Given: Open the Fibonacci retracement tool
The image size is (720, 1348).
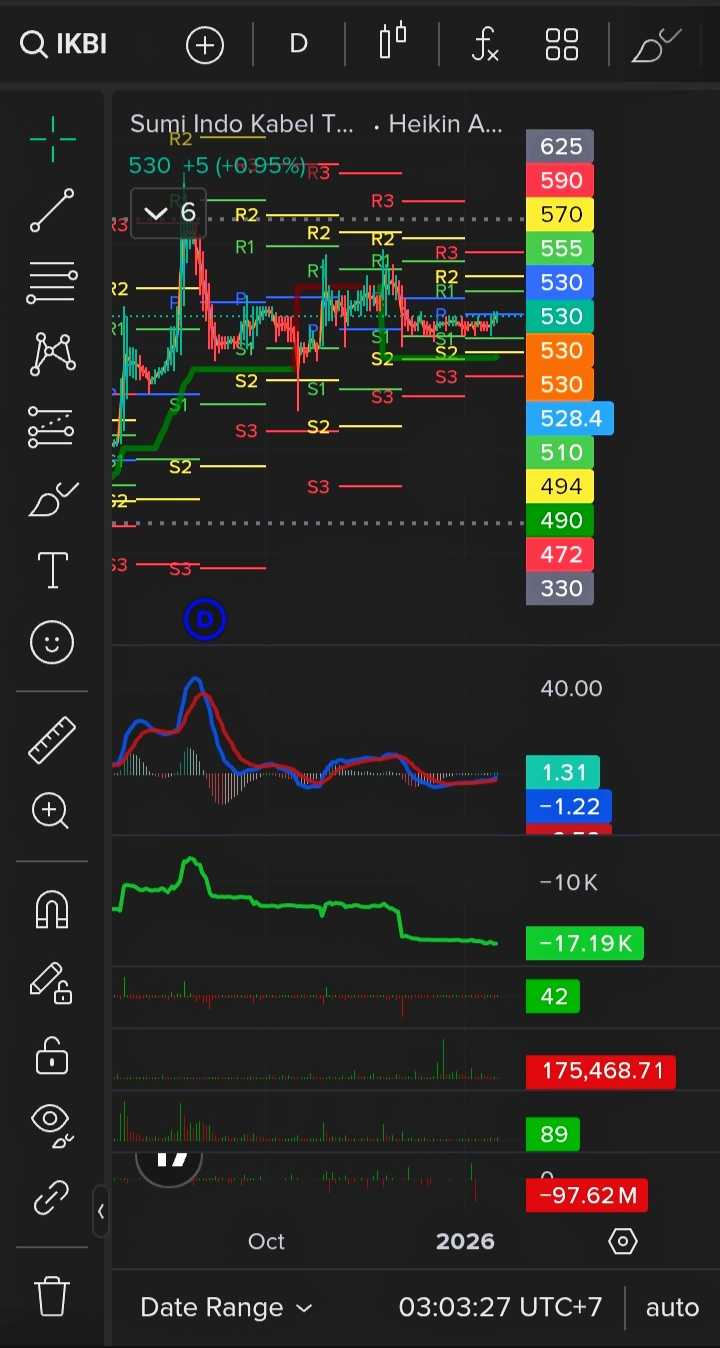Looking at the screenshot, I should pos(52,282).
